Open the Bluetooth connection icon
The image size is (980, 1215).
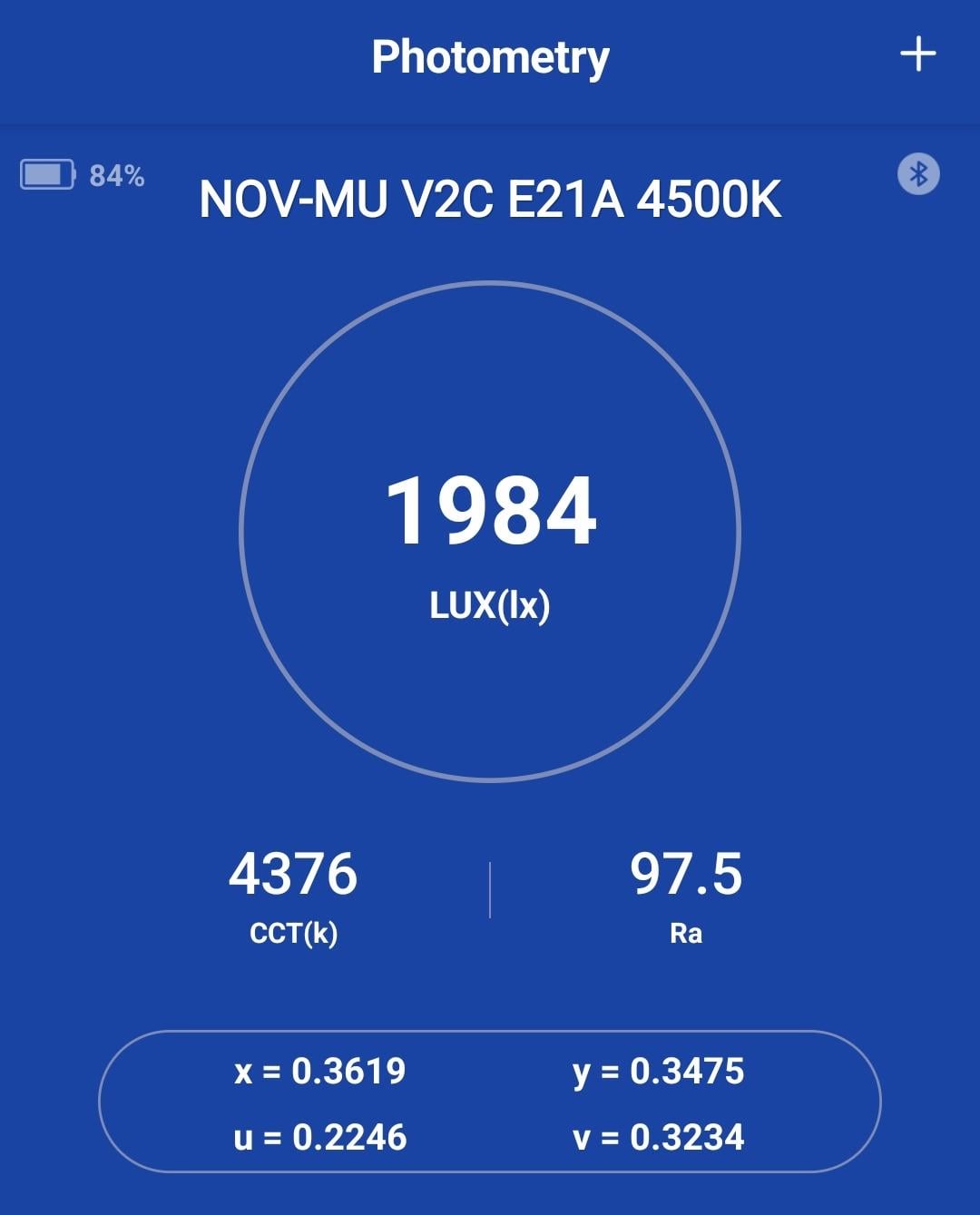pos(918,173)
